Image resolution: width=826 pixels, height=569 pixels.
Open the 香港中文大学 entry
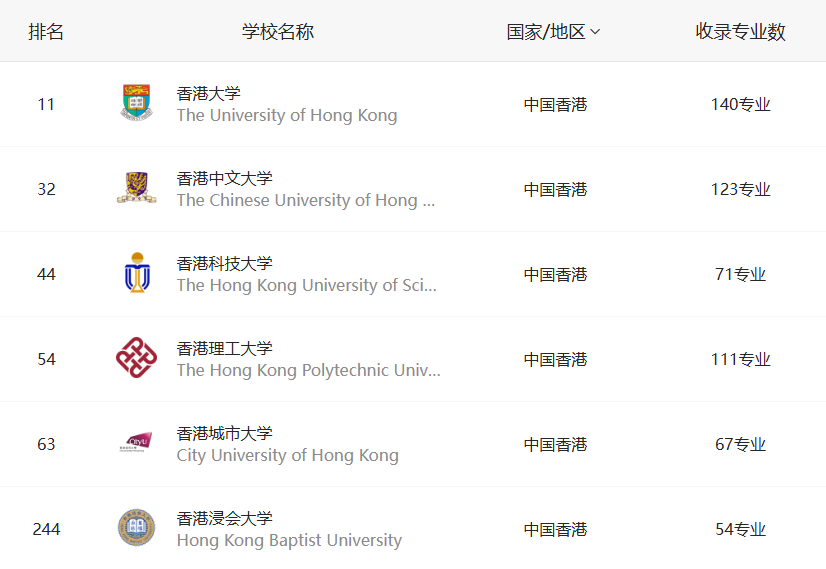coord(224,179)
